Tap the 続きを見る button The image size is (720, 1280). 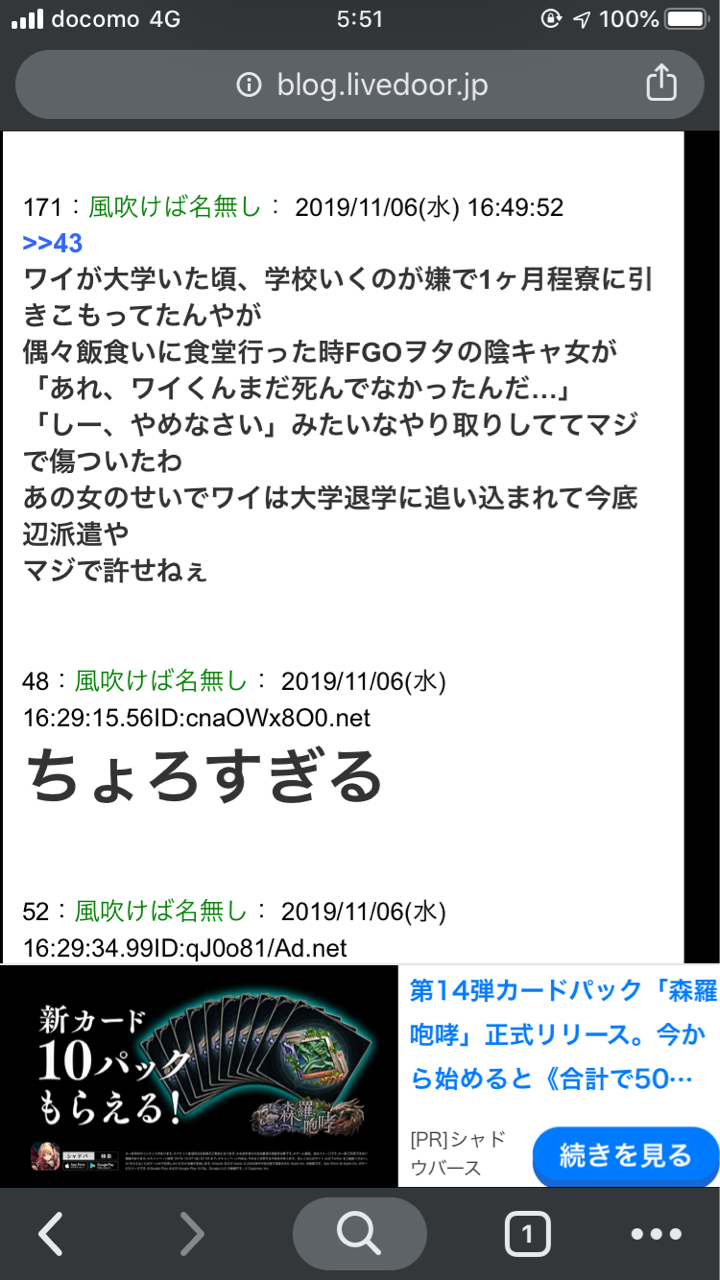pos(625,1156)
